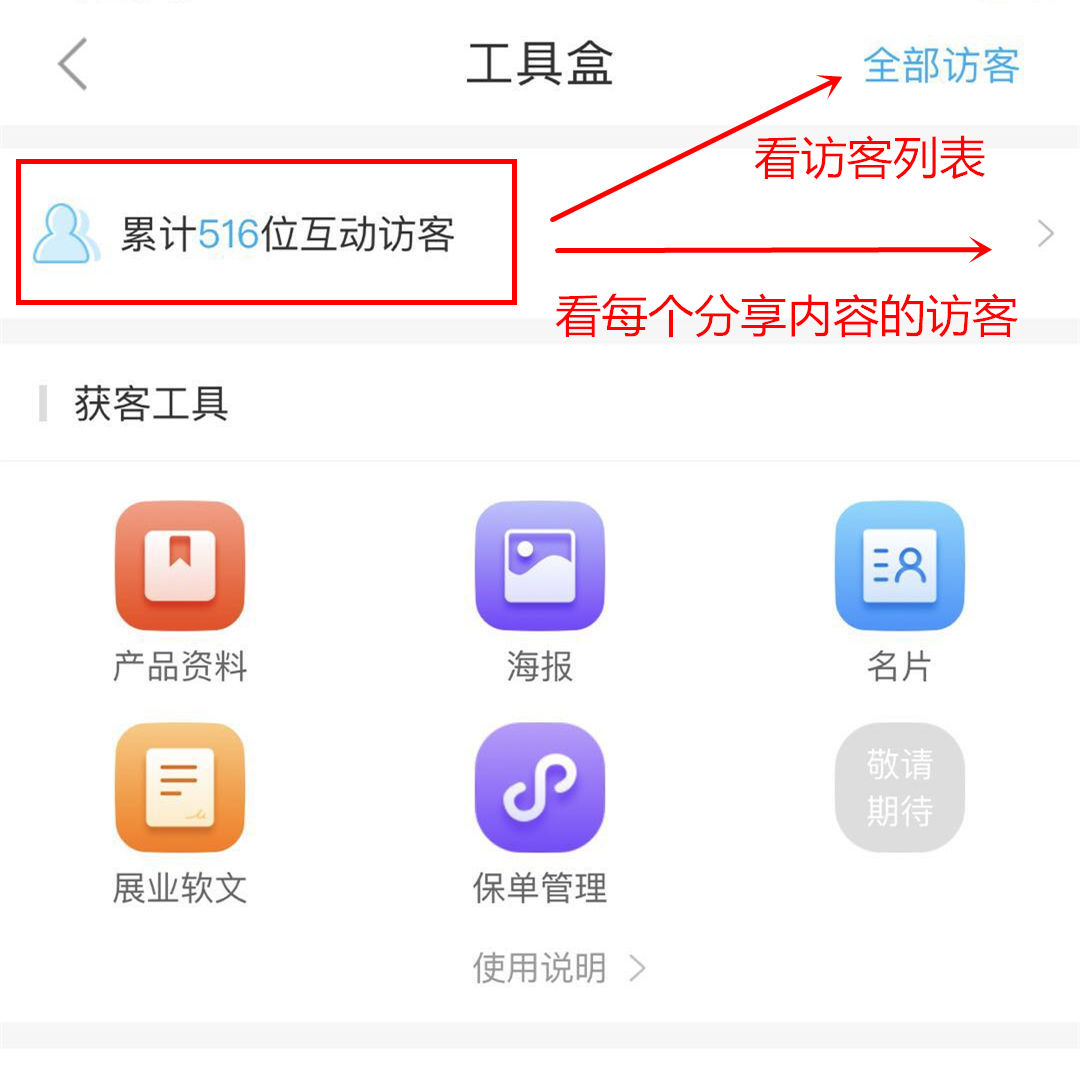Open 保单管理 policy management
1080x1080 pixels.
pos(540,788)
